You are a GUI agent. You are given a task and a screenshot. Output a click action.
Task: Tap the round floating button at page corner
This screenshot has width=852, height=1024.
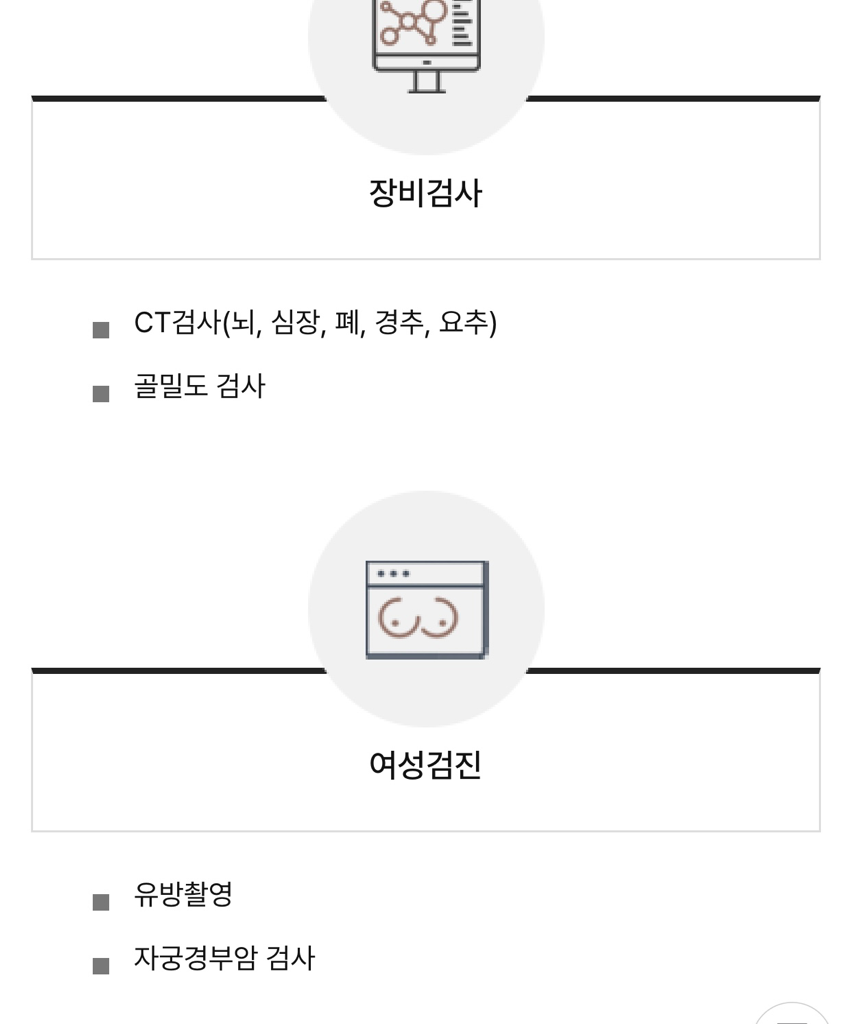point(792,1016)
